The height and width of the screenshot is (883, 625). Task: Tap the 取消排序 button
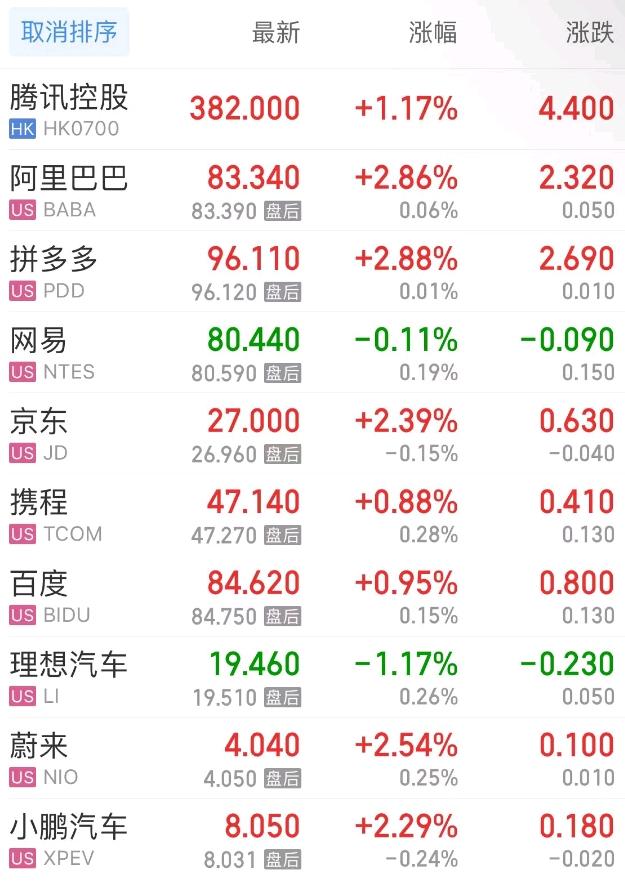click(x=68, y=33)
